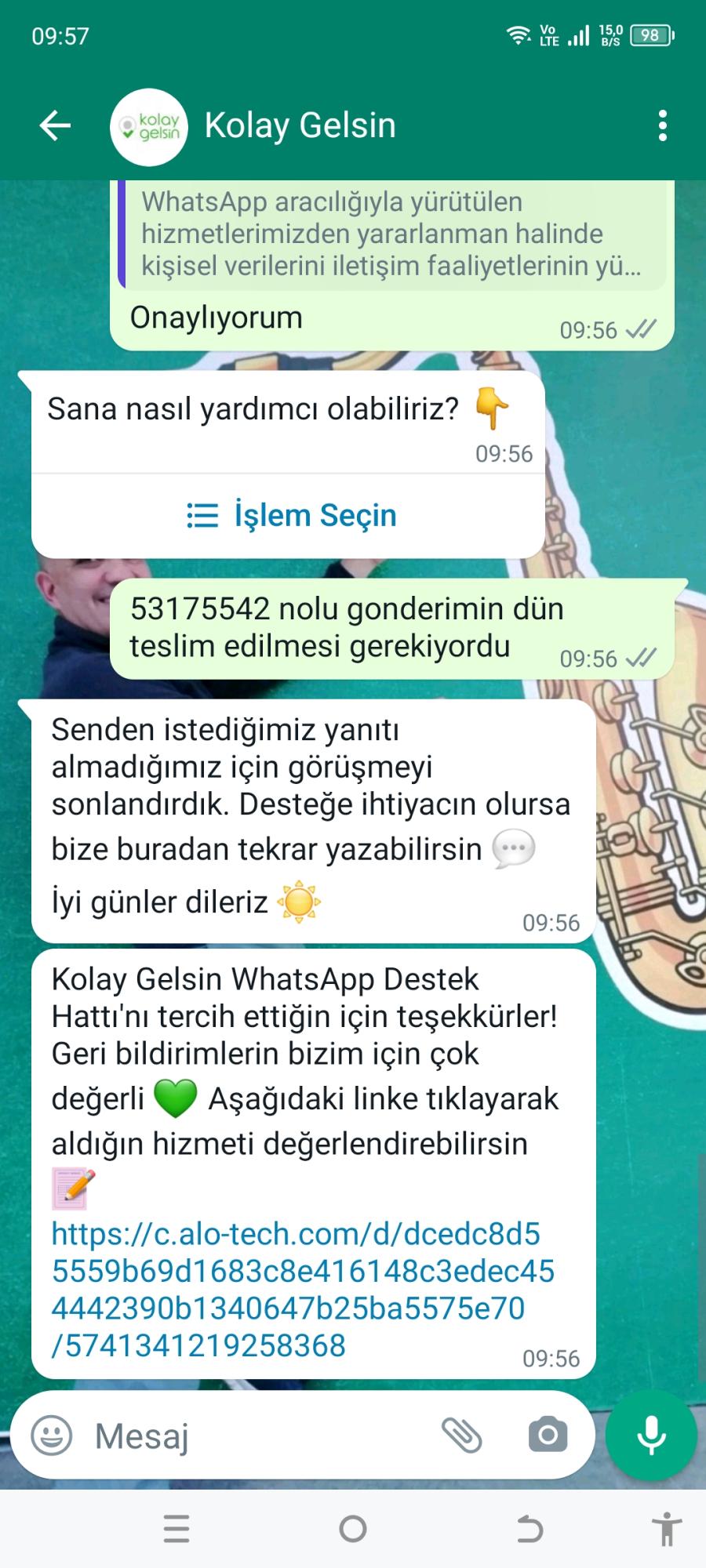Tap the 15,0 B/S data speed indicator
This screenshot has width=706, height=1568.
tap(611, 34)
